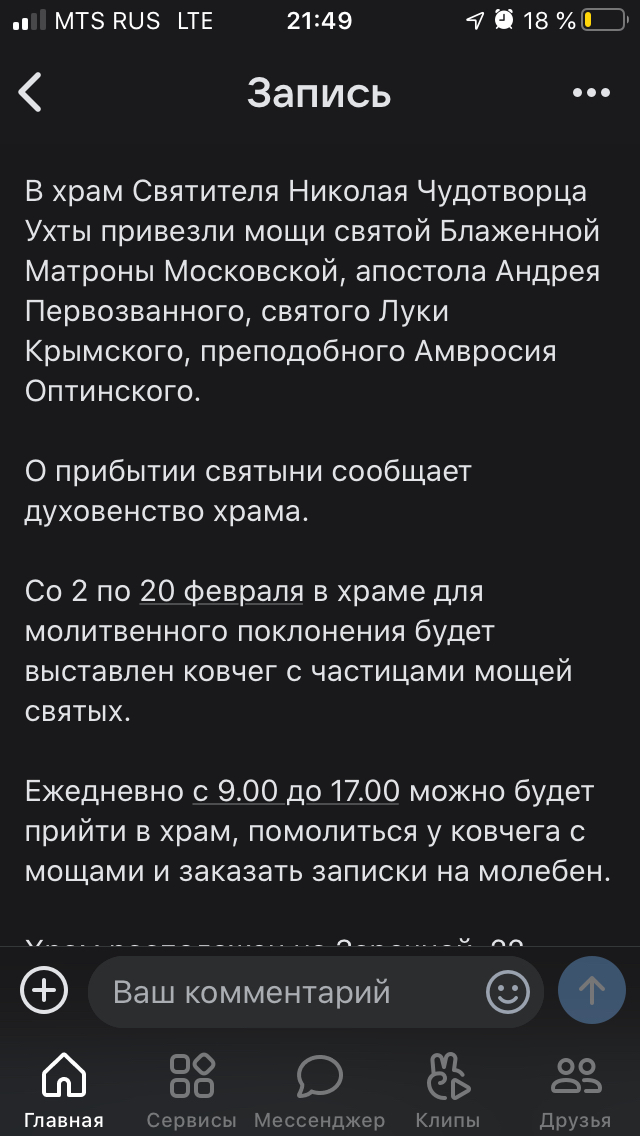Go back from the Запись screen
Viewport: 640px width, 1136px height.
coord(31,92)
